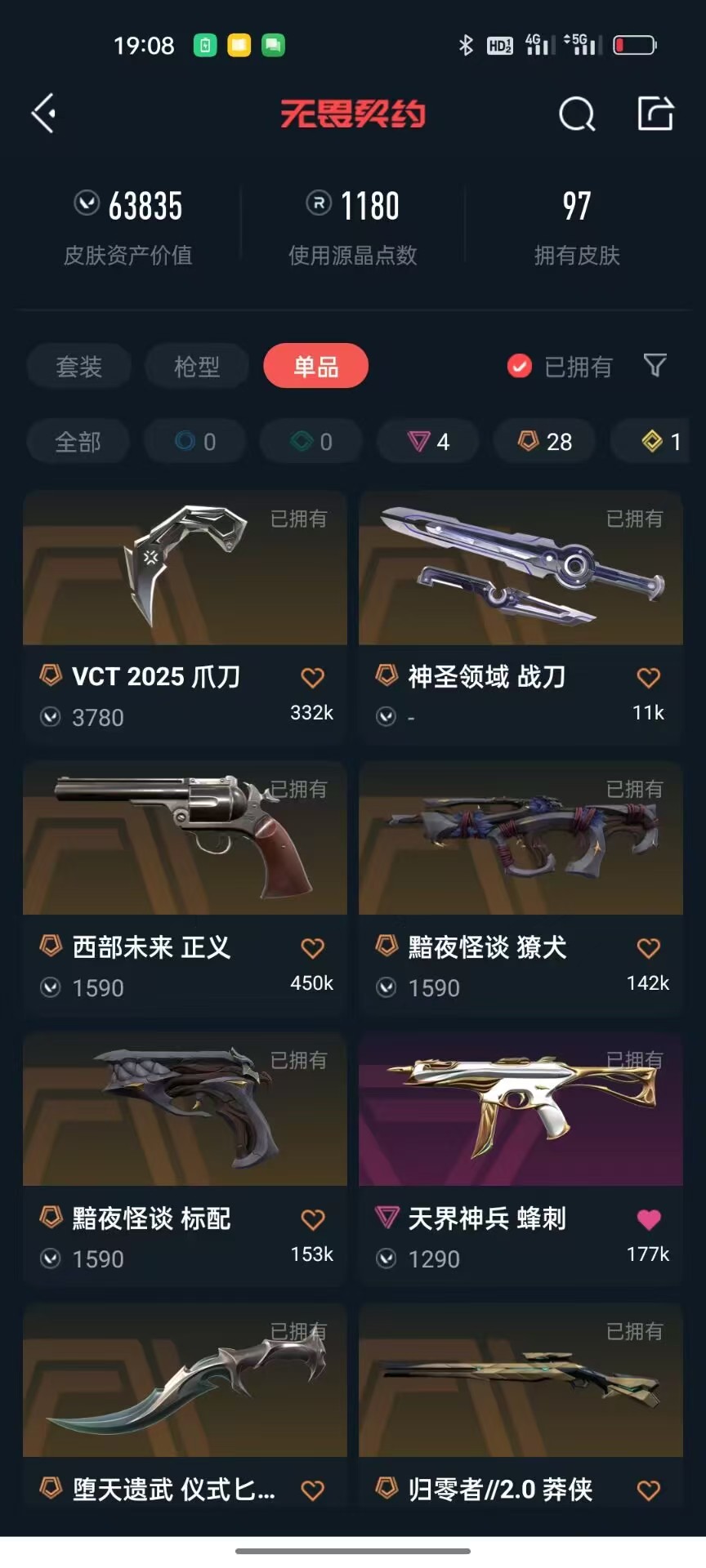Screen dimensions: 706x1568
Task: Switch to the 套装 tab
Action: coord(78,366)
